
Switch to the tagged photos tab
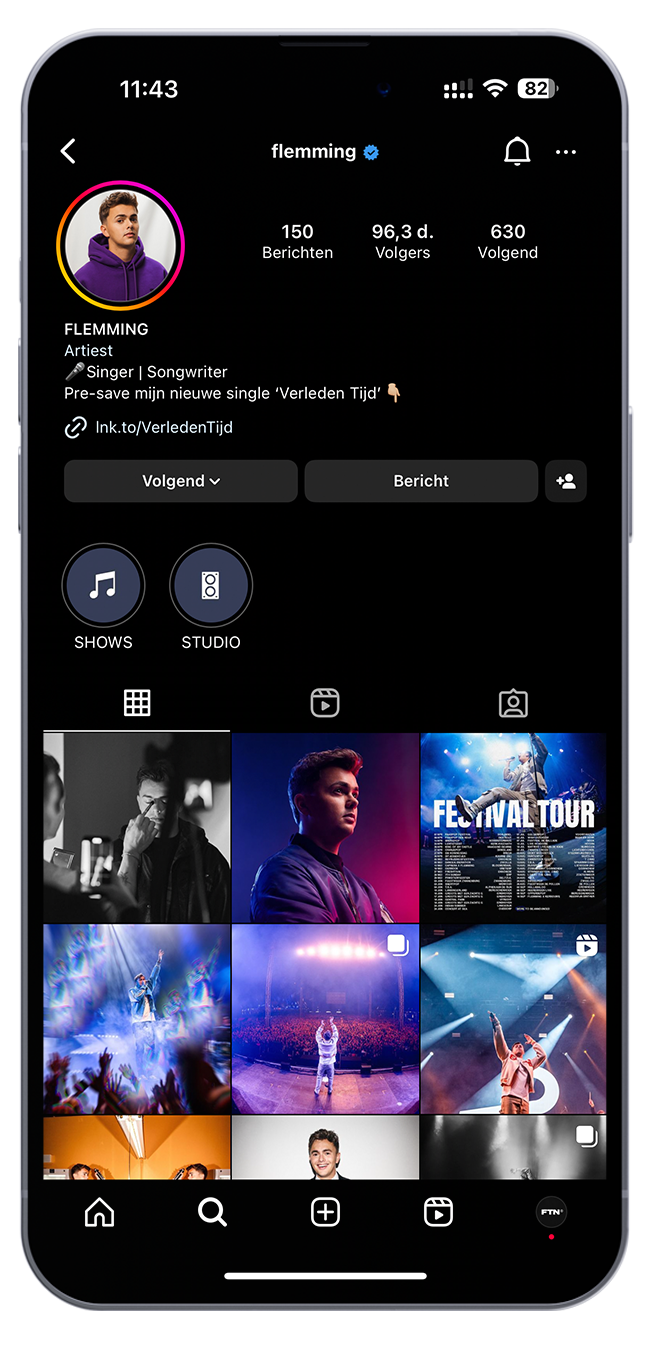click(x=513, y=703)
